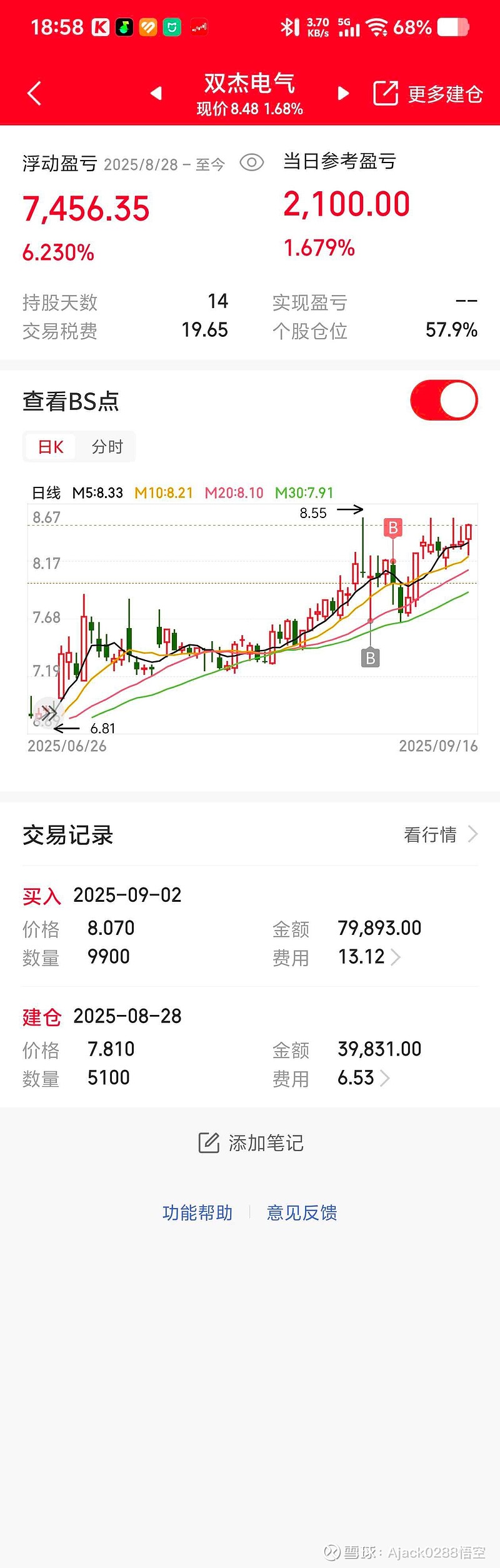Open the 意见反馈 link

pyautogui.click(x=302, y=1213)
